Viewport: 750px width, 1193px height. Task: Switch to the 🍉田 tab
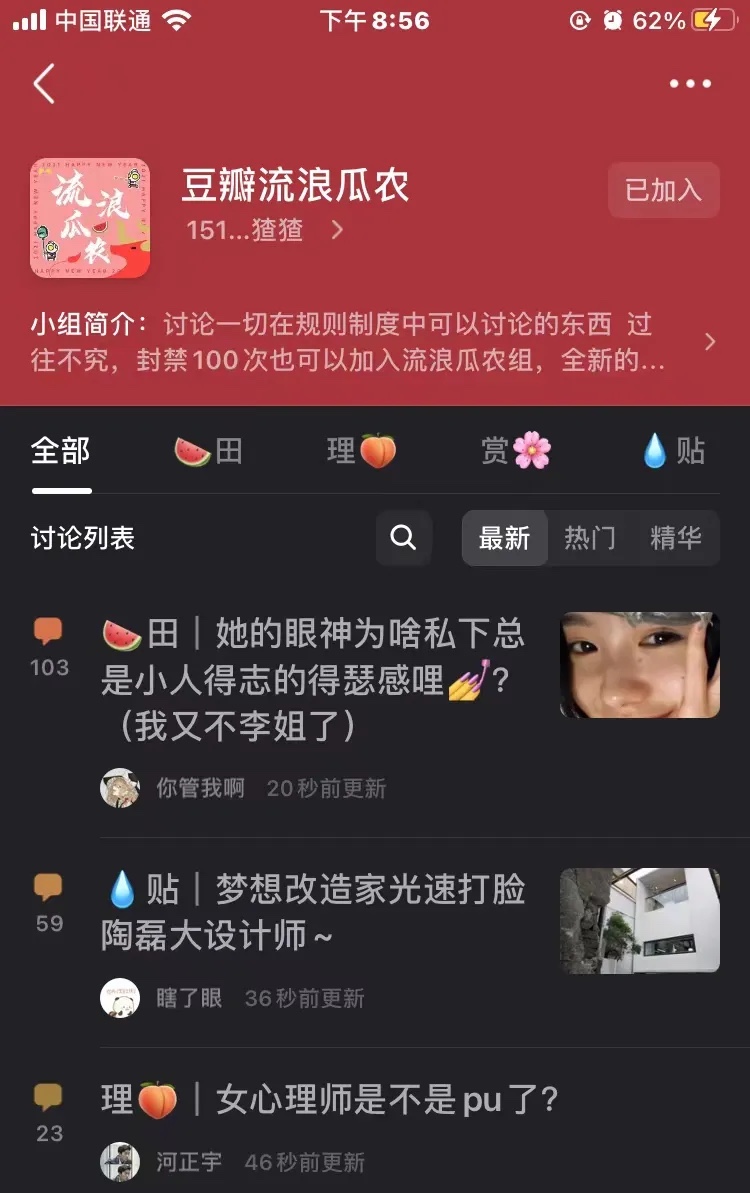point(208,452)
